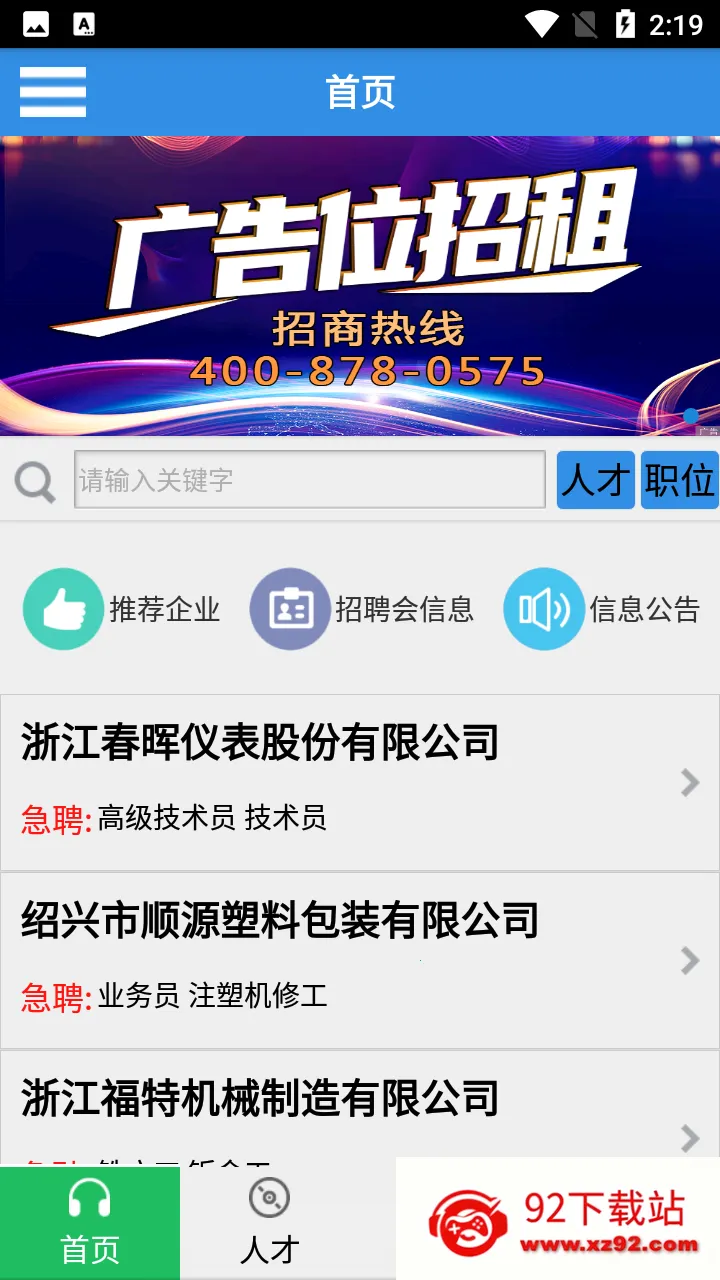Open 绍兴市顺源塑料包装有限公司 listing
Image resolution: width=720 pixels, height=1280 pixels.
point(360,961)
